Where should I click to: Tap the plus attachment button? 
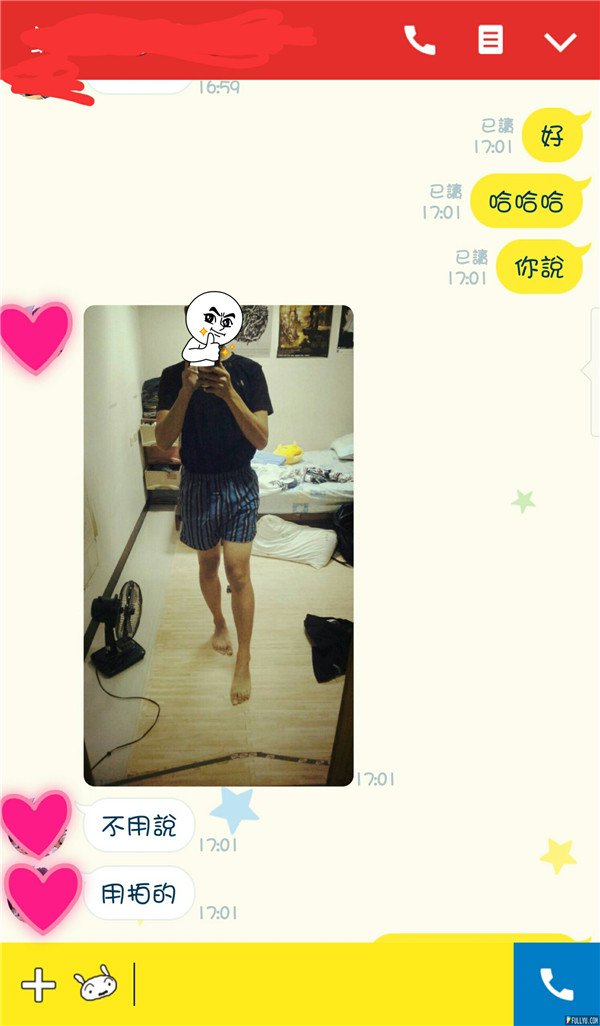pos(39,985)
